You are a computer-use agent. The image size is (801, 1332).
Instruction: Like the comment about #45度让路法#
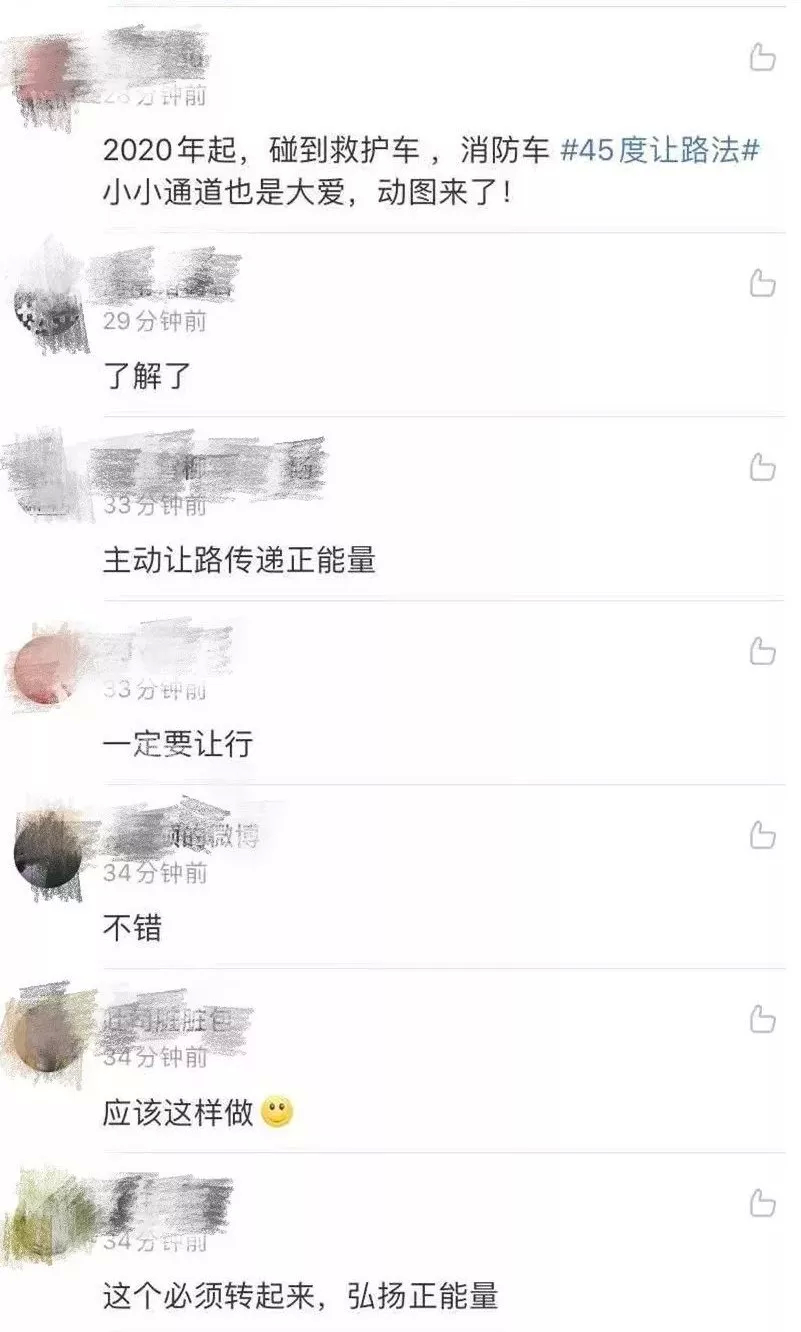coord(762,57)
